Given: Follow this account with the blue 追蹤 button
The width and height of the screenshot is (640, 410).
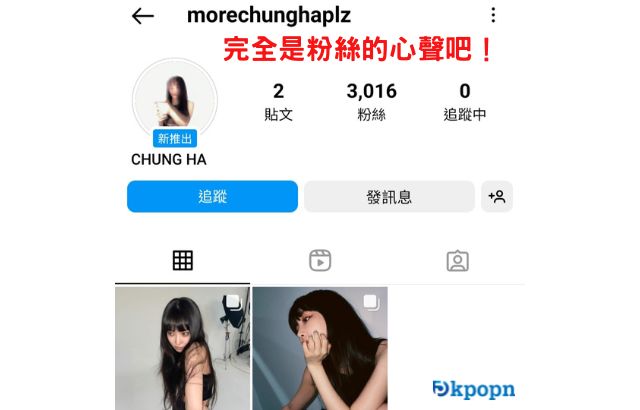Looking at the screenshot, I should pyautogui.click(x=212, y=197).
